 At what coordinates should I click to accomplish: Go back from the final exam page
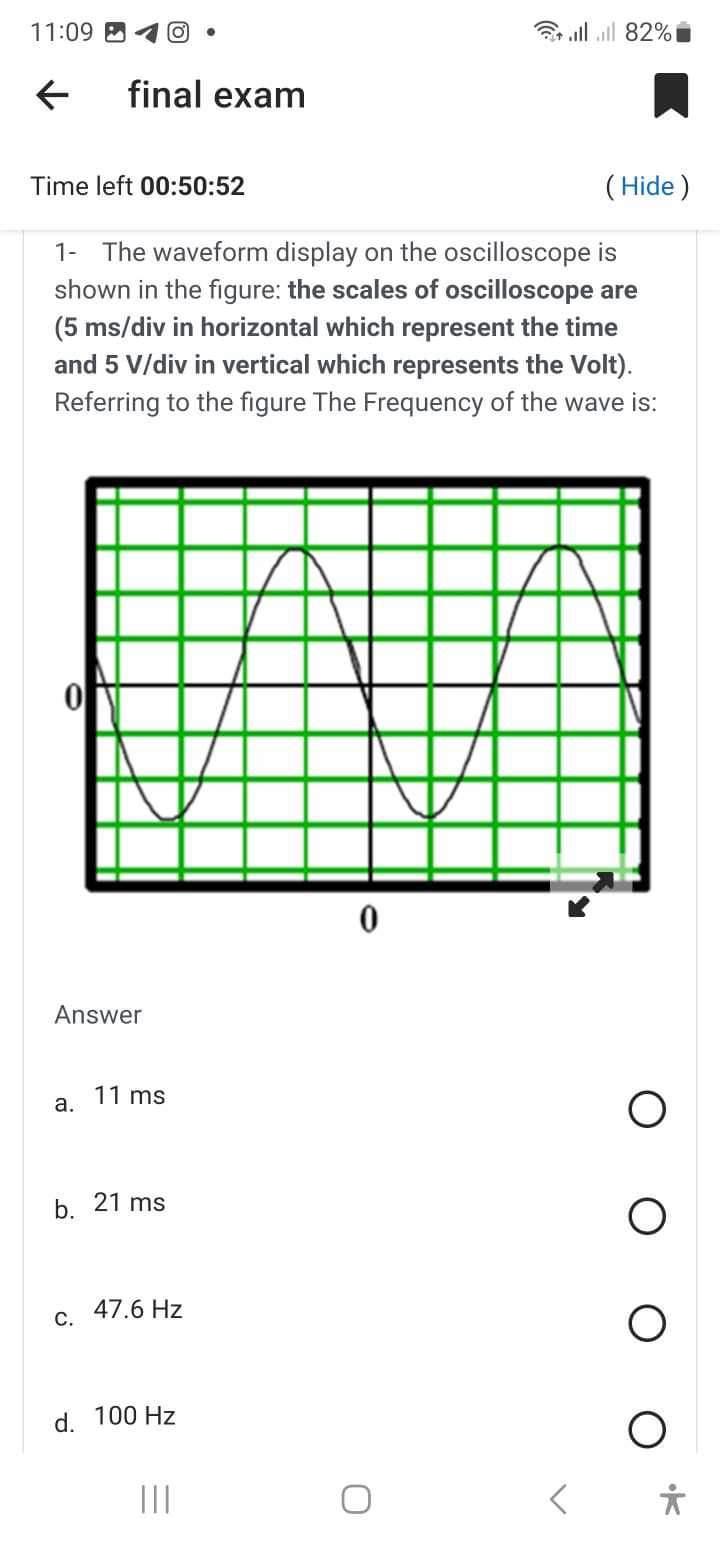point(52,96)
